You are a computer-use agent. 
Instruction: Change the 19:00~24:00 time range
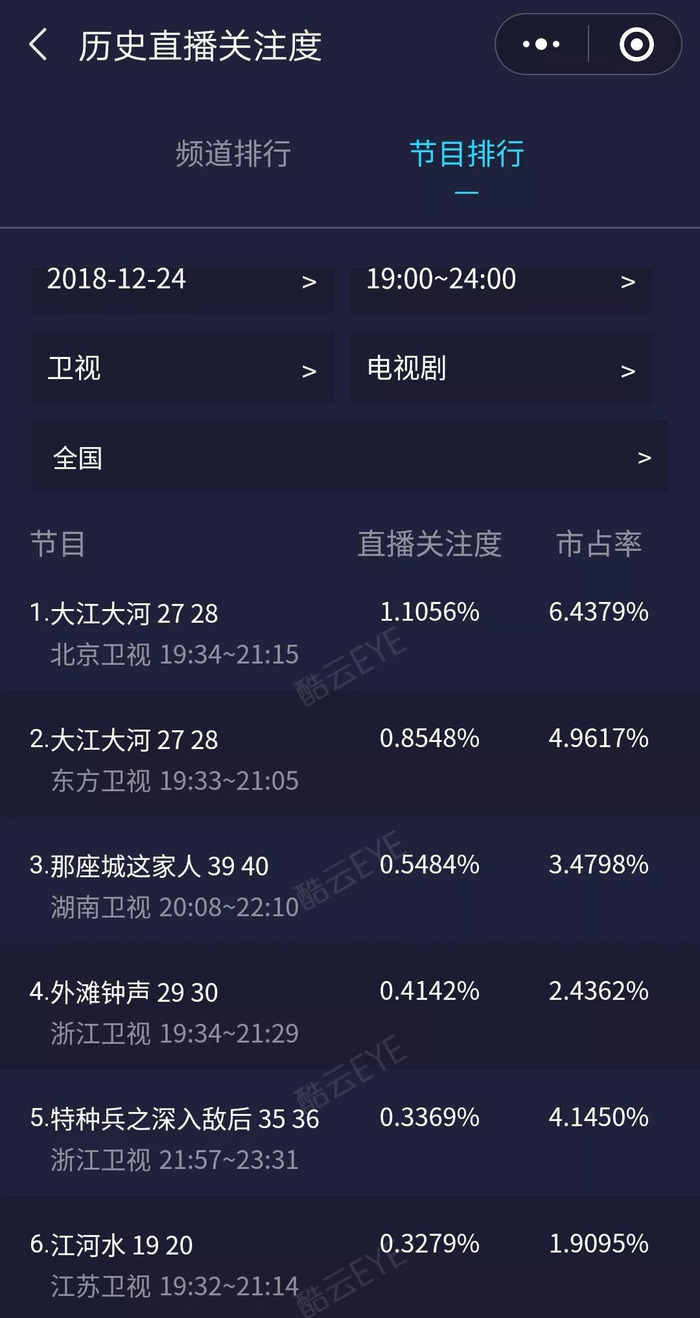[502, 281]
